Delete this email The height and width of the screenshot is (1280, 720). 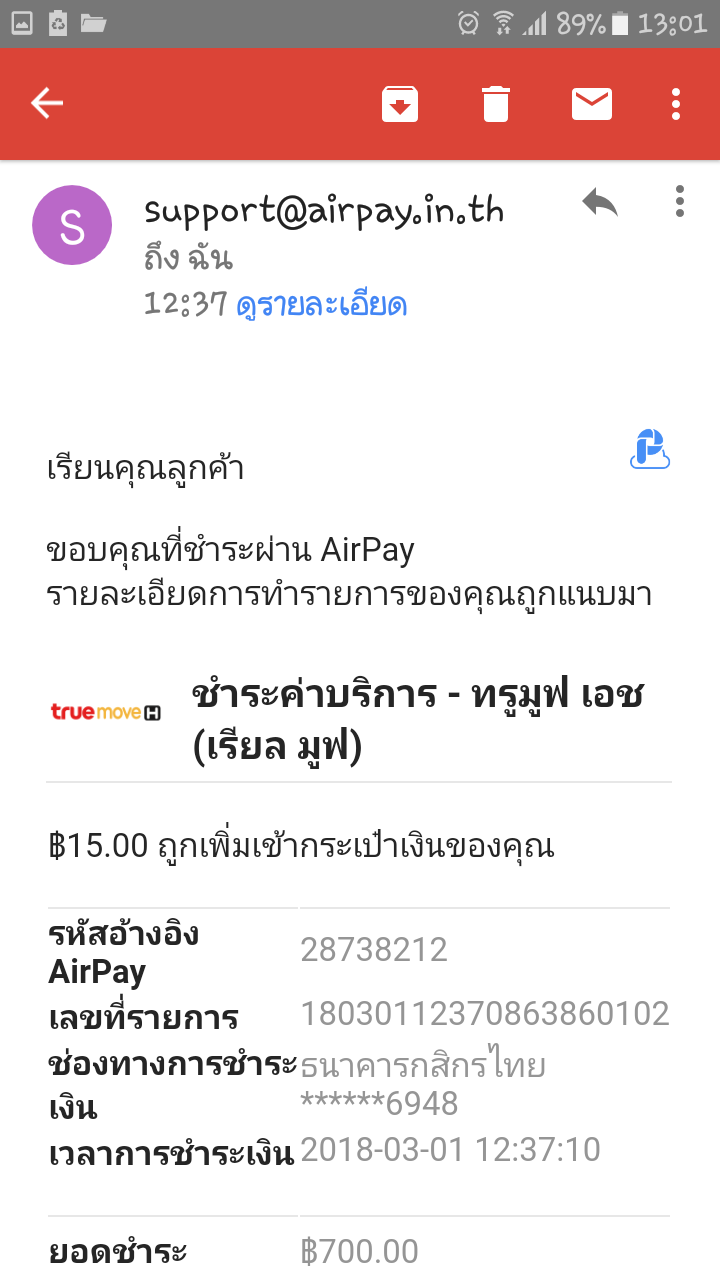click(x=496, y=104)
